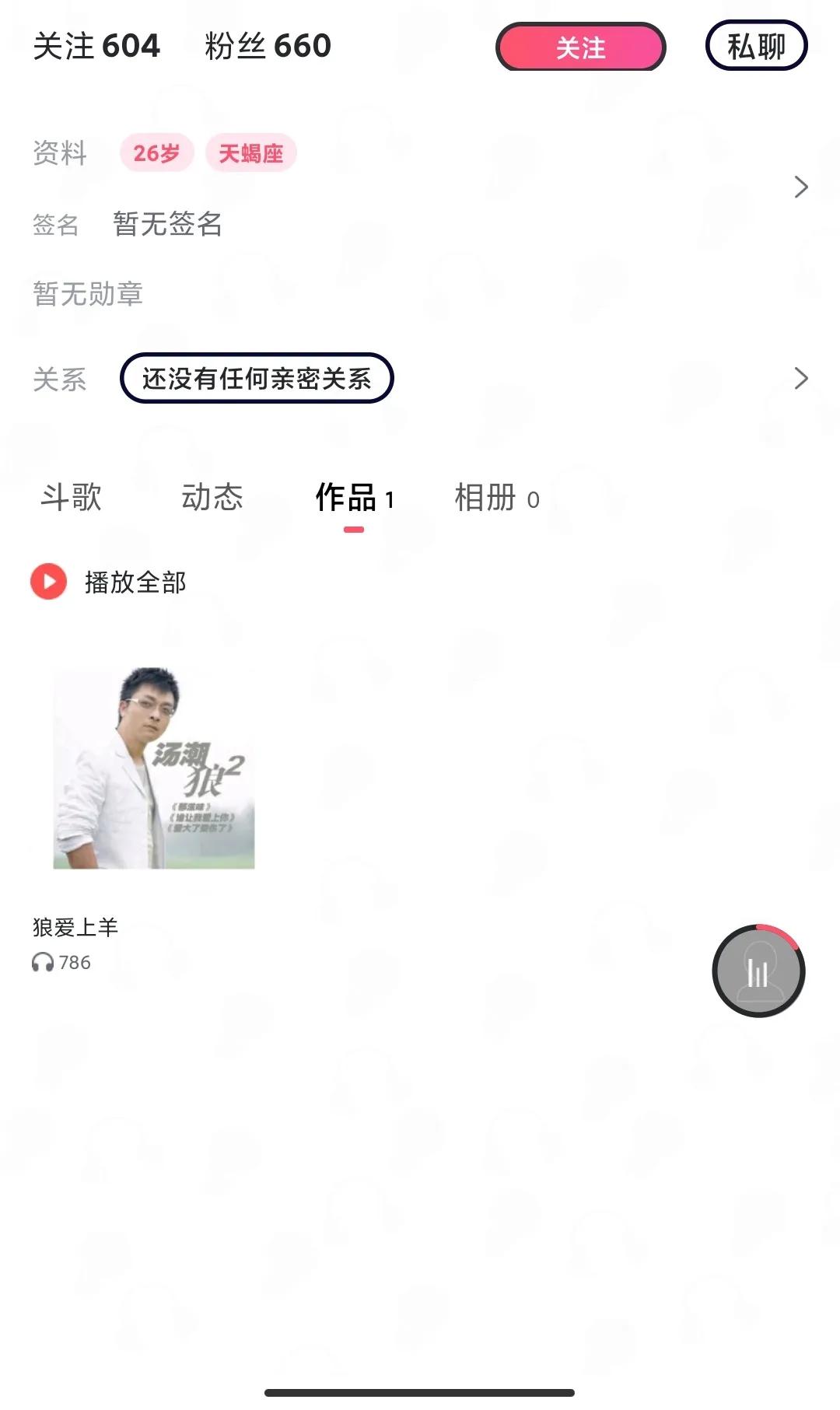Open the floating music player widget
Viewport: 840px width, 1410px height.
757,971
